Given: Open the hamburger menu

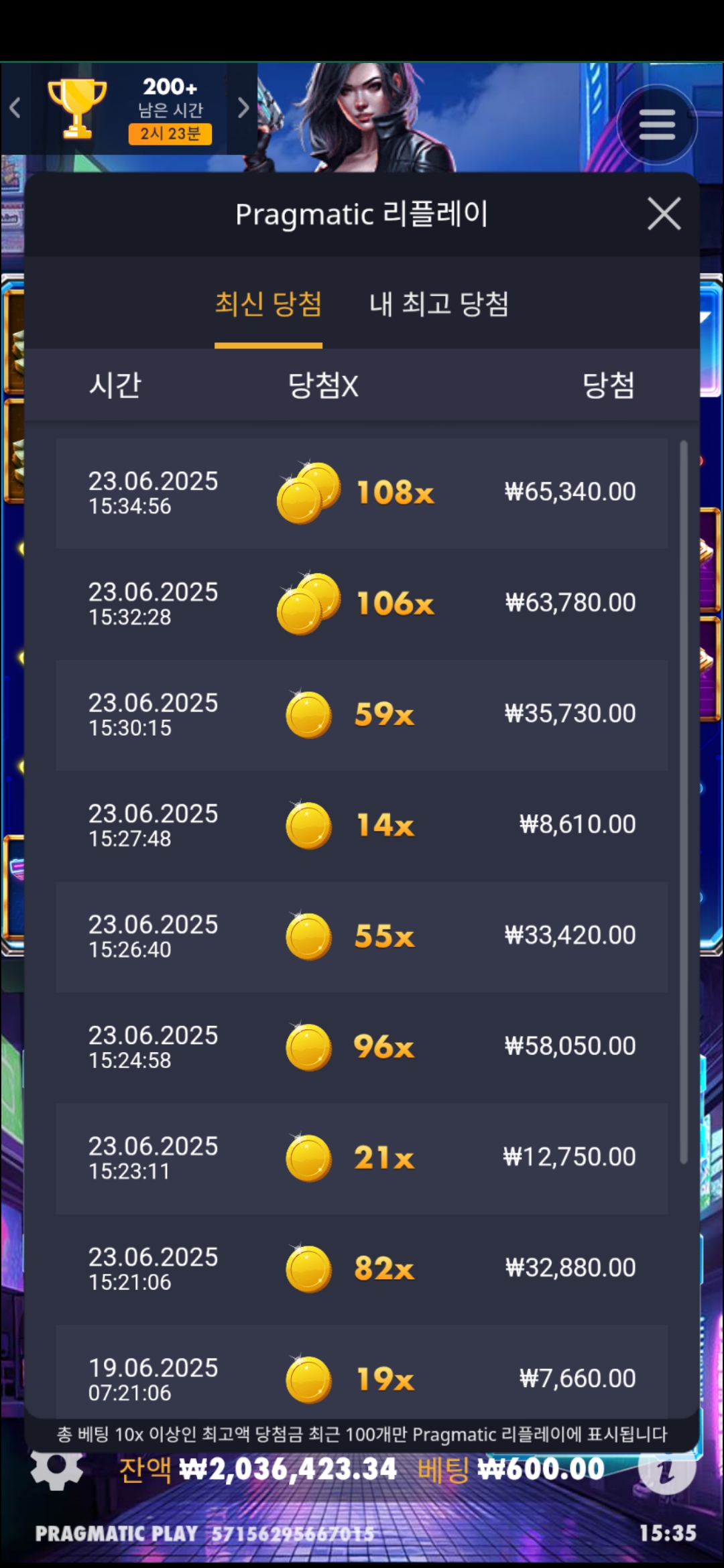Looking at the screenshot, I should tap(656, 125).
